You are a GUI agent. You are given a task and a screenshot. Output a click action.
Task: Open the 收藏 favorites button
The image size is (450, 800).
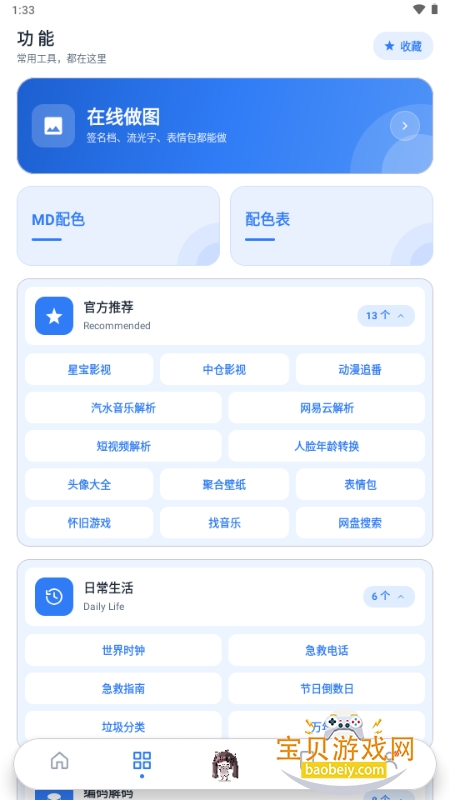(x=403, y=46)
